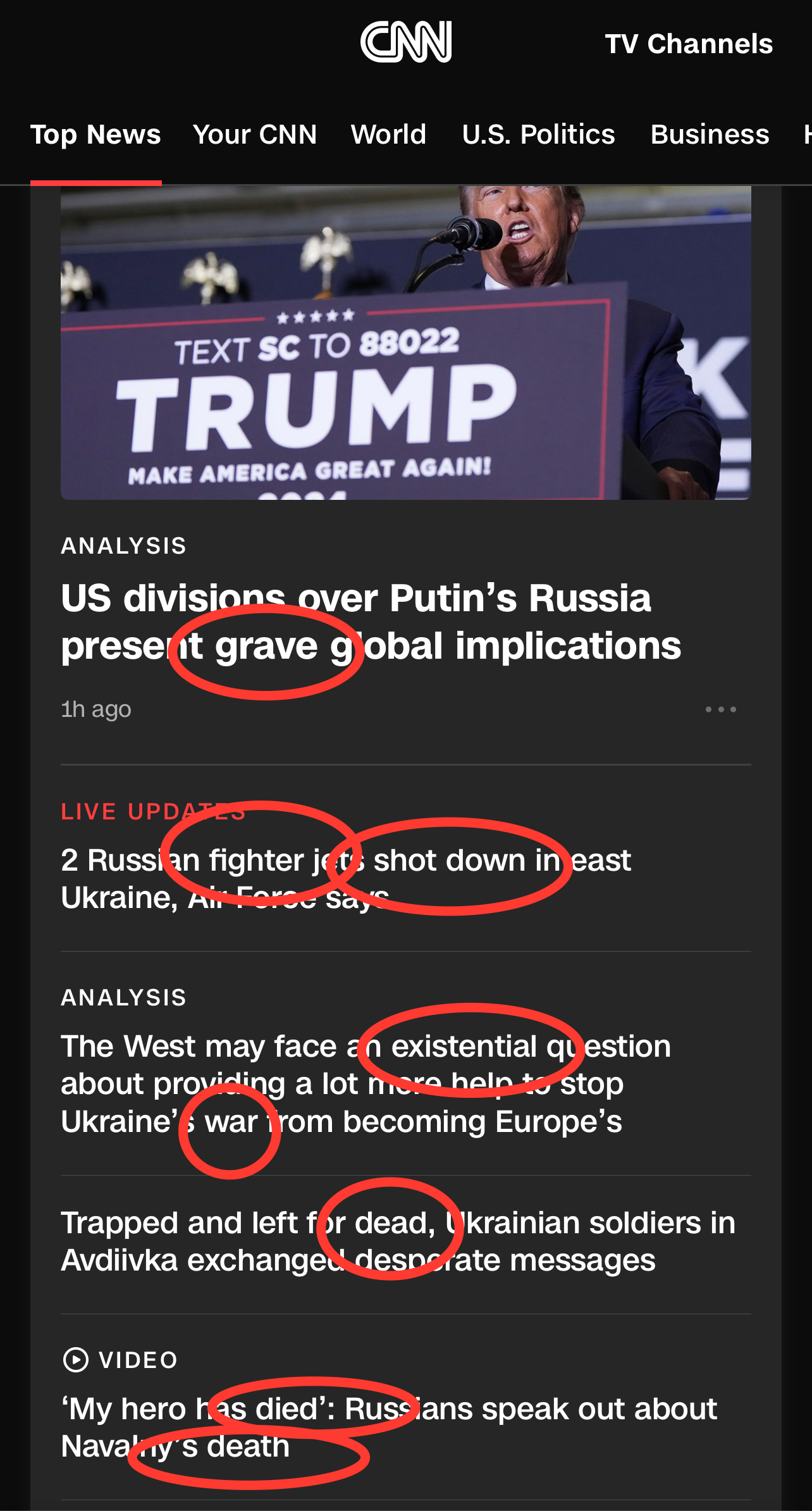
Task: Open the Trump rally photo story
Action: [x=405, y=342]
